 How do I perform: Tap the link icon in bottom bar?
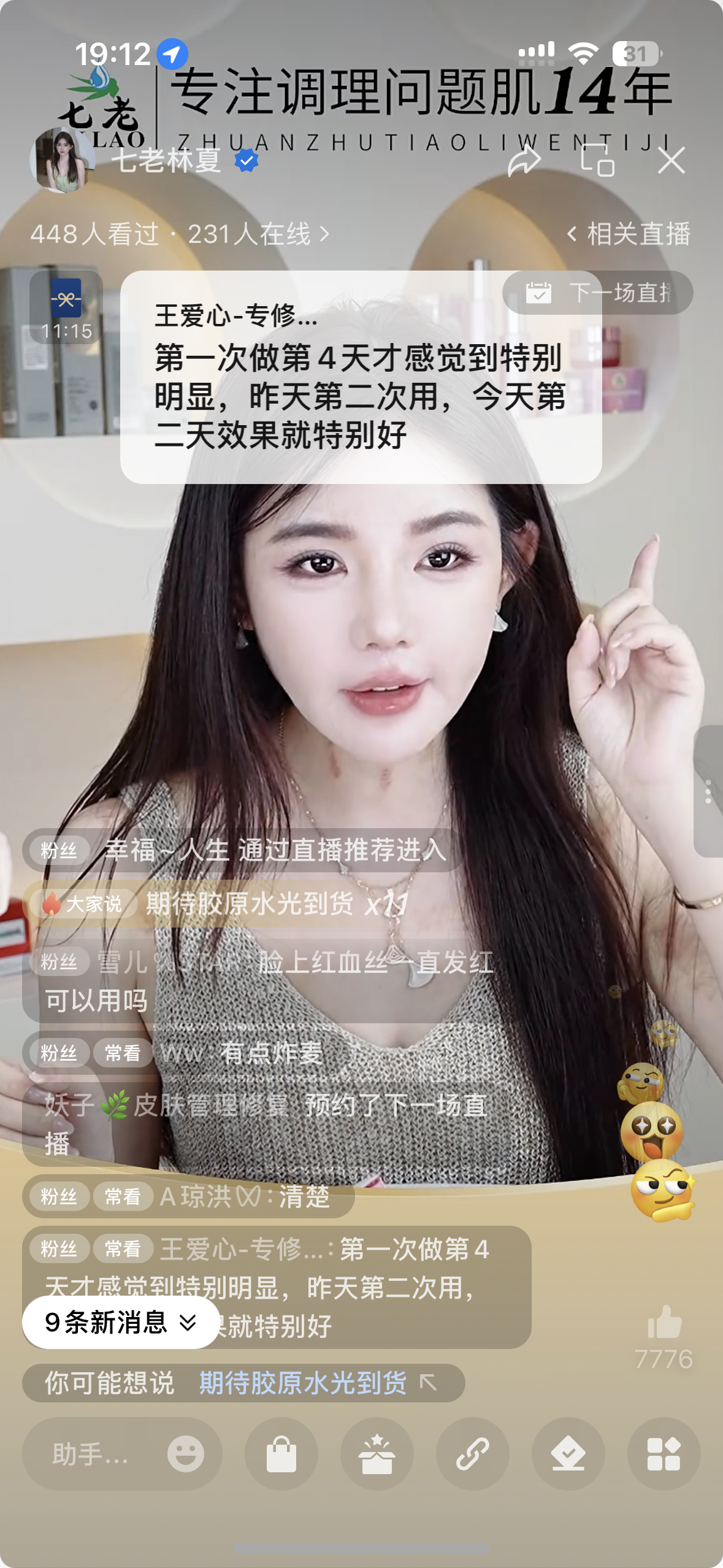472,1453
